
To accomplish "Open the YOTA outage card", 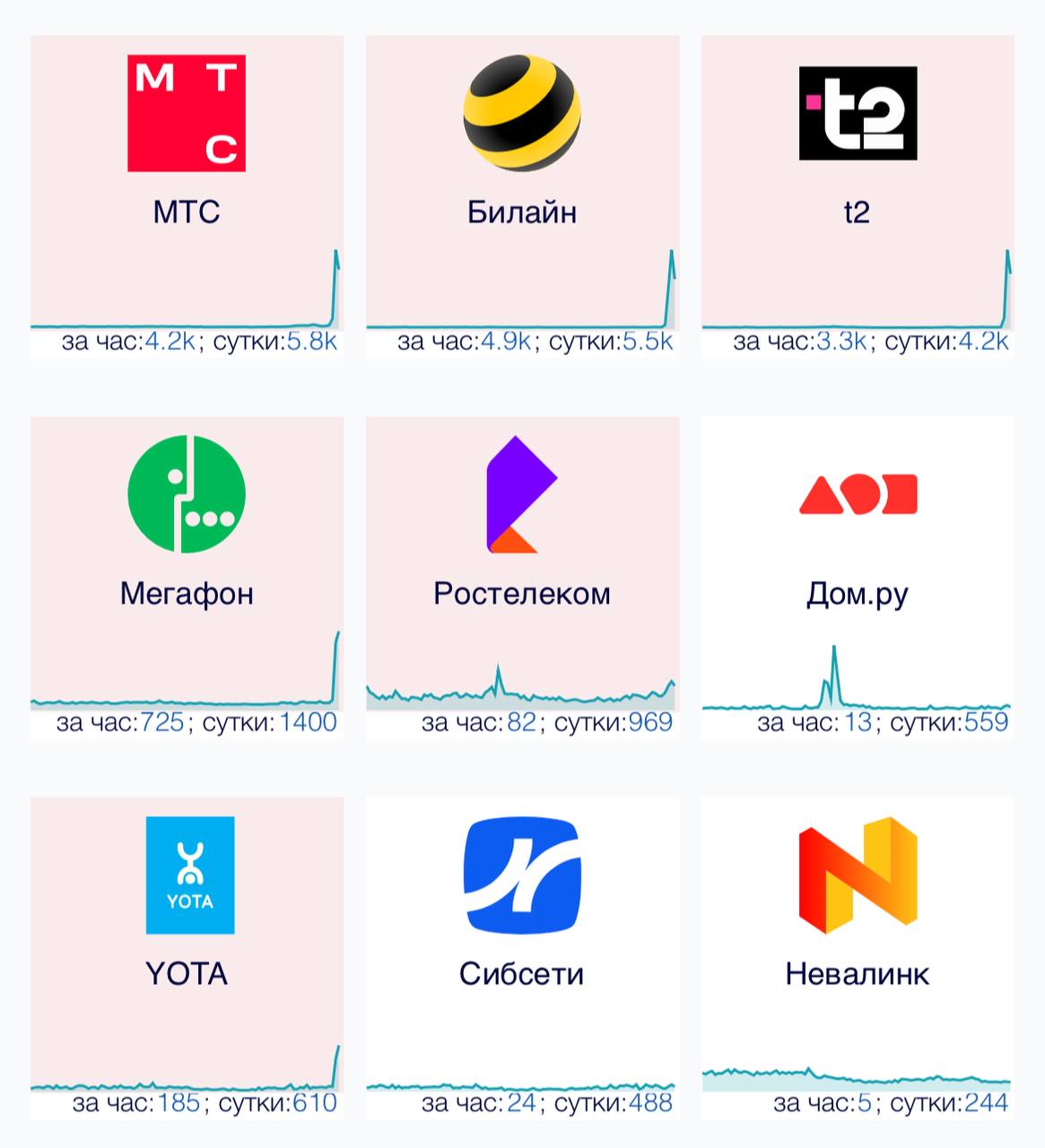I will (187, 959).
